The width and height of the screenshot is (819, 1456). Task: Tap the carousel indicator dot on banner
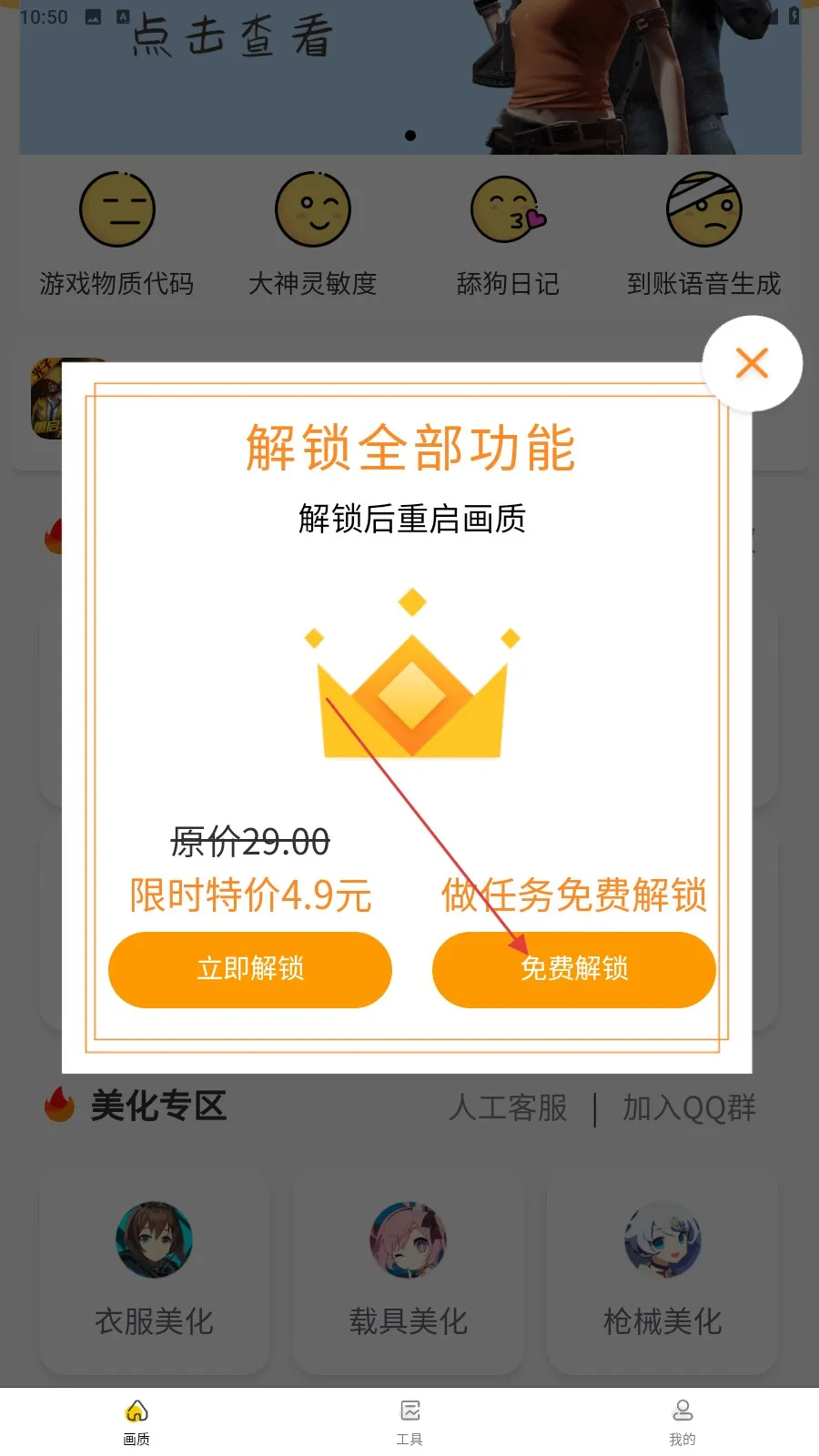[409, 136]
